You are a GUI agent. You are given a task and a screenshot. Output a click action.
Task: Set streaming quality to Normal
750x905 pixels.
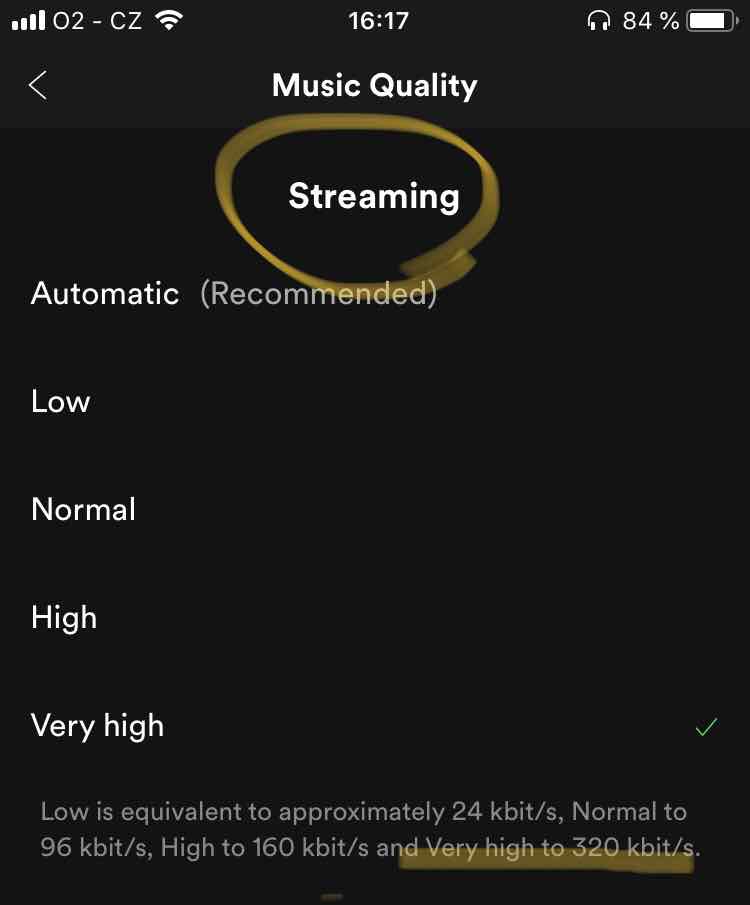(x=84, y=510)
